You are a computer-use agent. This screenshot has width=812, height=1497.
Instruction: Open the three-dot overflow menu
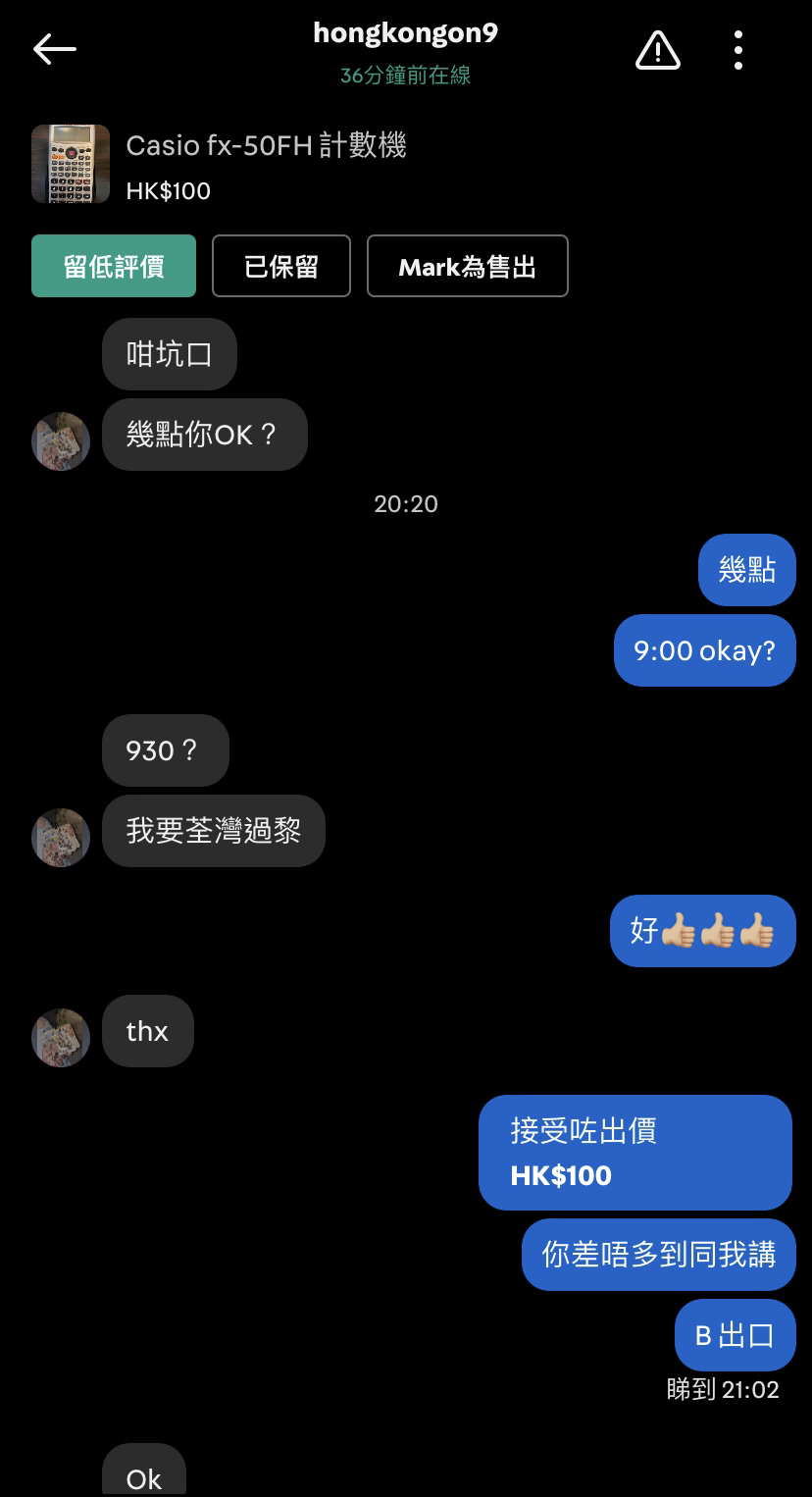click(x=737, y=49)
